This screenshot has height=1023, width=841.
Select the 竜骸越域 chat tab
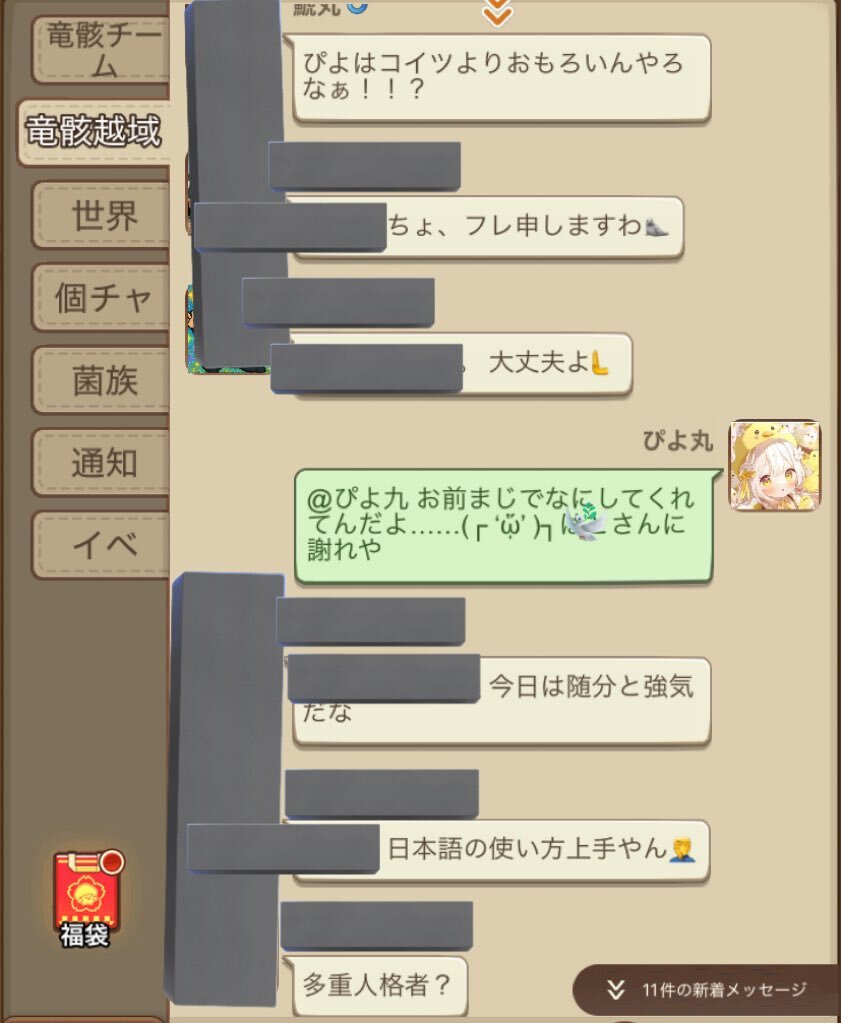point(95,131)
